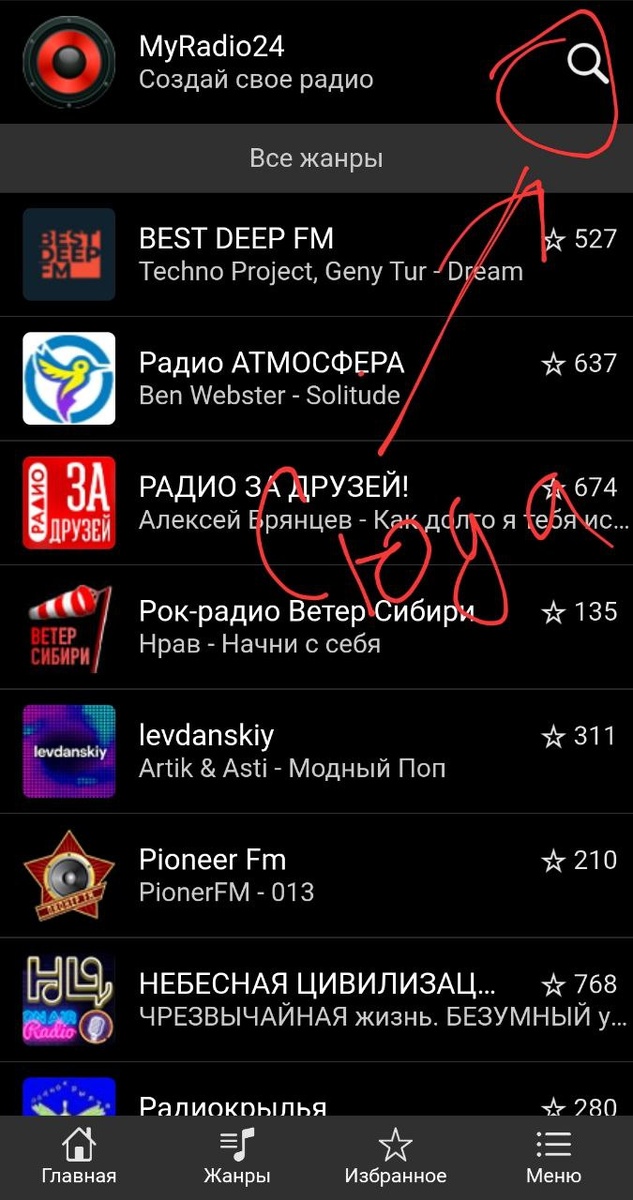
Task: Switch to the Избранное tab
Action: tap(395, 1158)
